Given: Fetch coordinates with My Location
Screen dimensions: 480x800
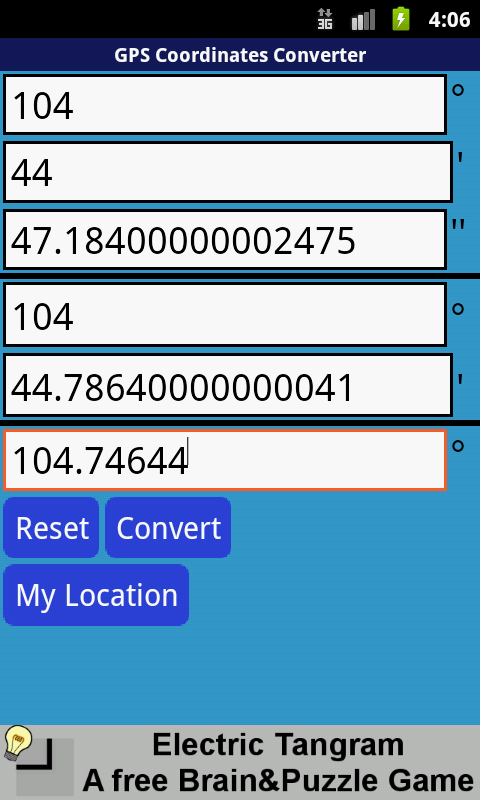Looking at the screenshot, I should (x=96, y=595).
